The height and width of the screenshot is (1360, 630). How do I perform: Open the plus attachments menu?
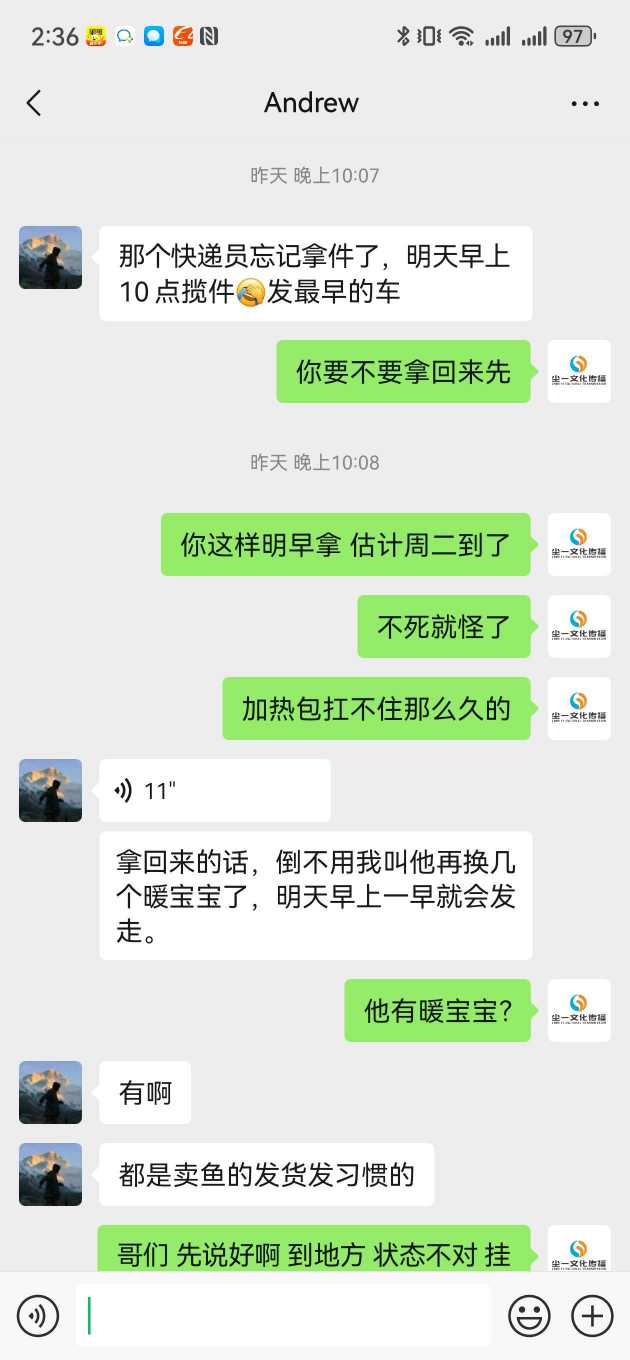pyautogui.click(x=592, y=1315)
